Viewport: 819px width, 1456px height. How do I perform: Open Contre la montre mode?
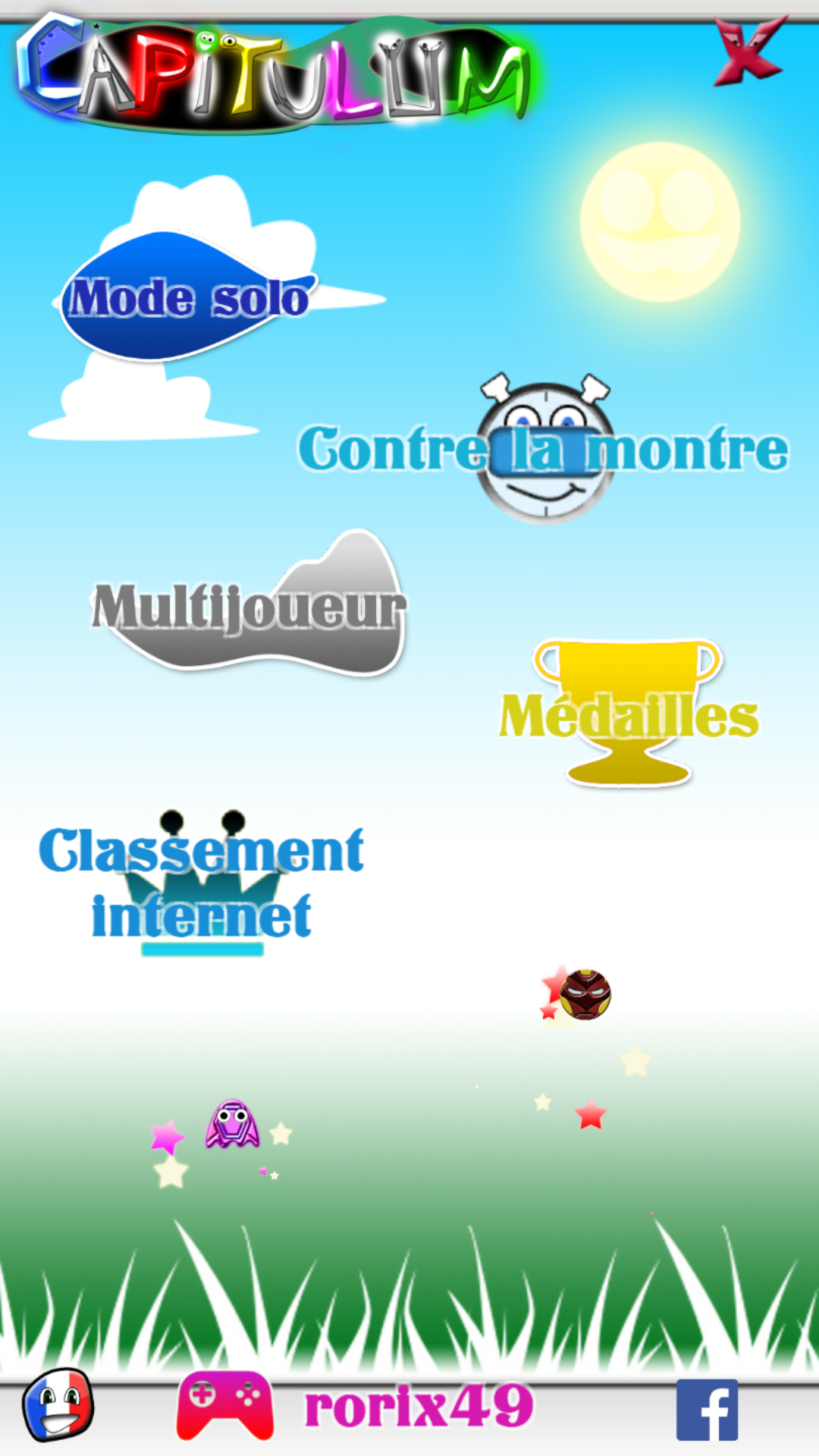[544, 448]
